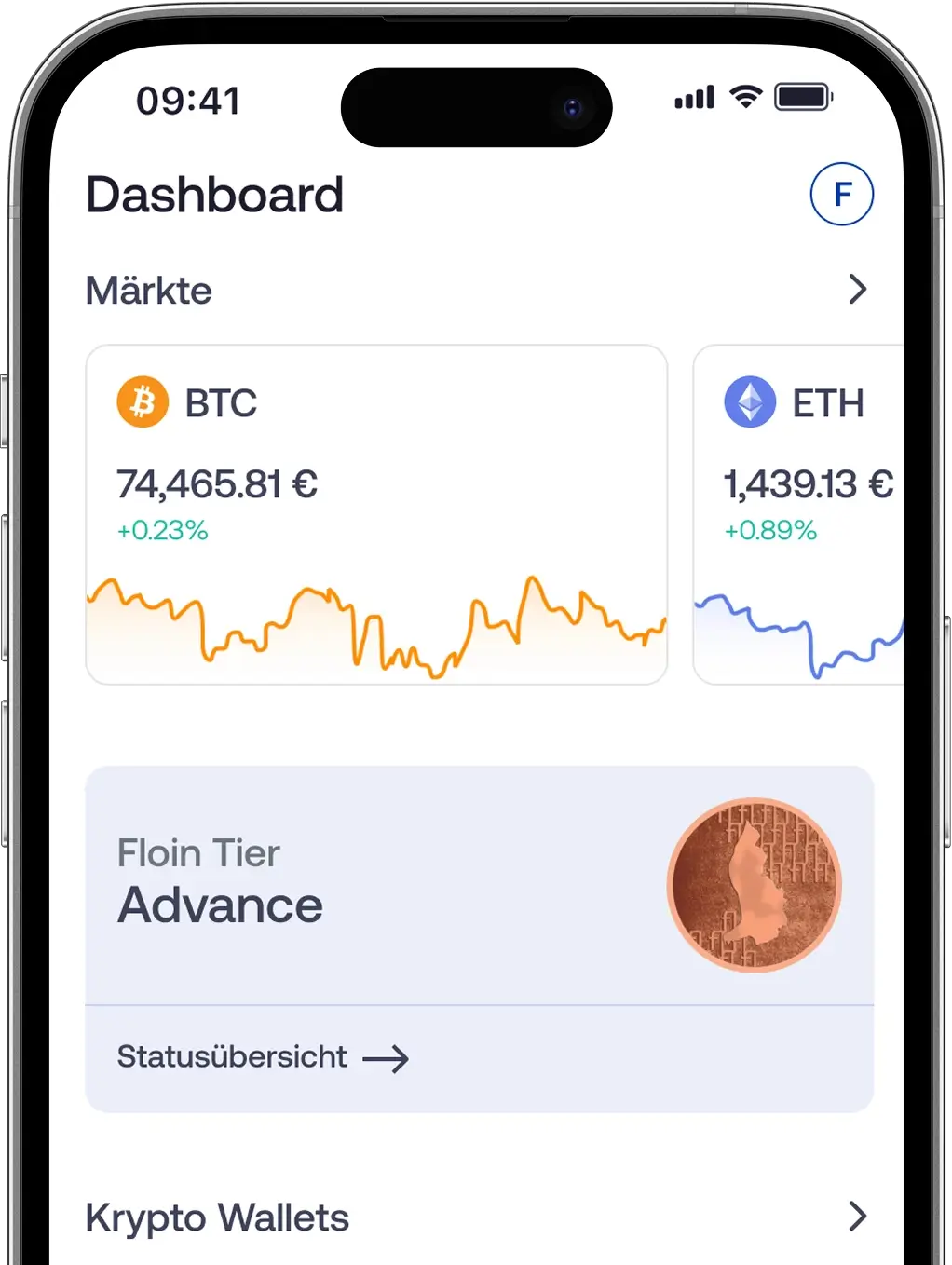Expand the Krypto Wallets section chevron

[x=858, y=1217]
